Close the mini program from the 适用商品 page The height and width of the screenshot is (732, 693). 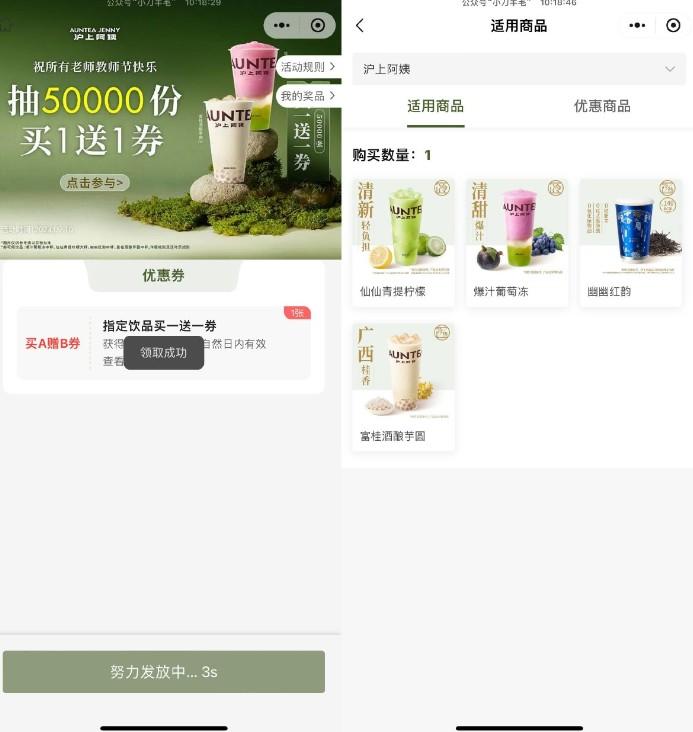pos(673,26)
